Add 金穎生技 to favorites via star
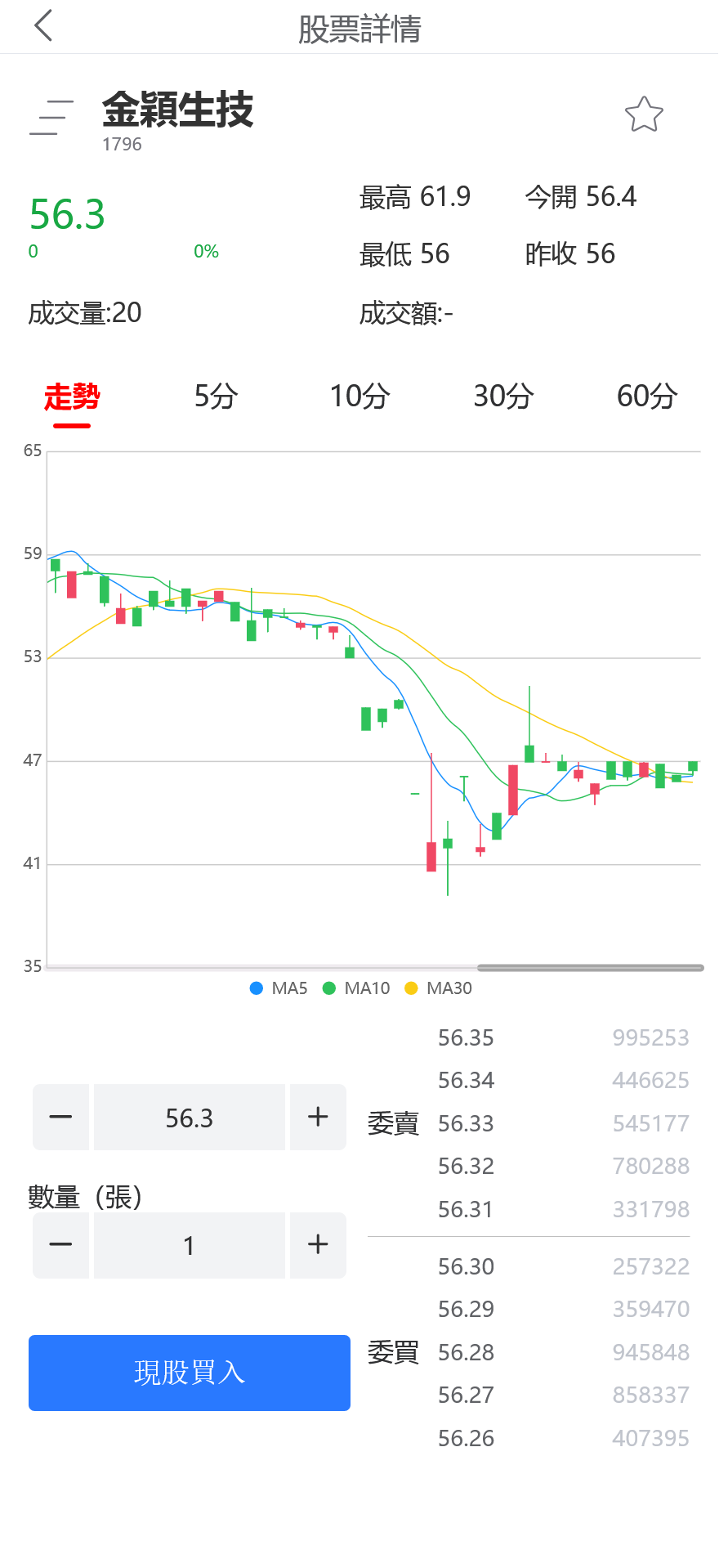Screen dimensions: 719x1568 (x=644, y=114)
